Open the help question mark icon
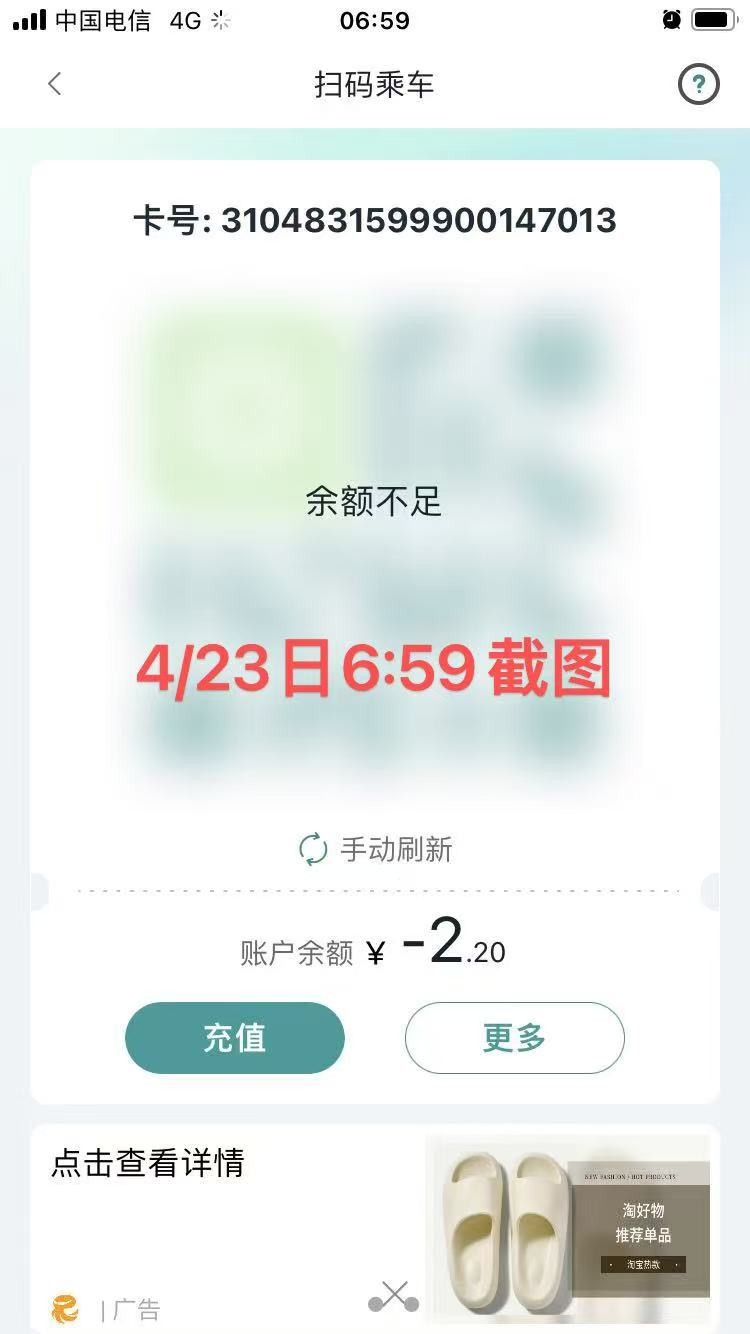The height and width of the screenshot is (1334, 750). [698, 85]
